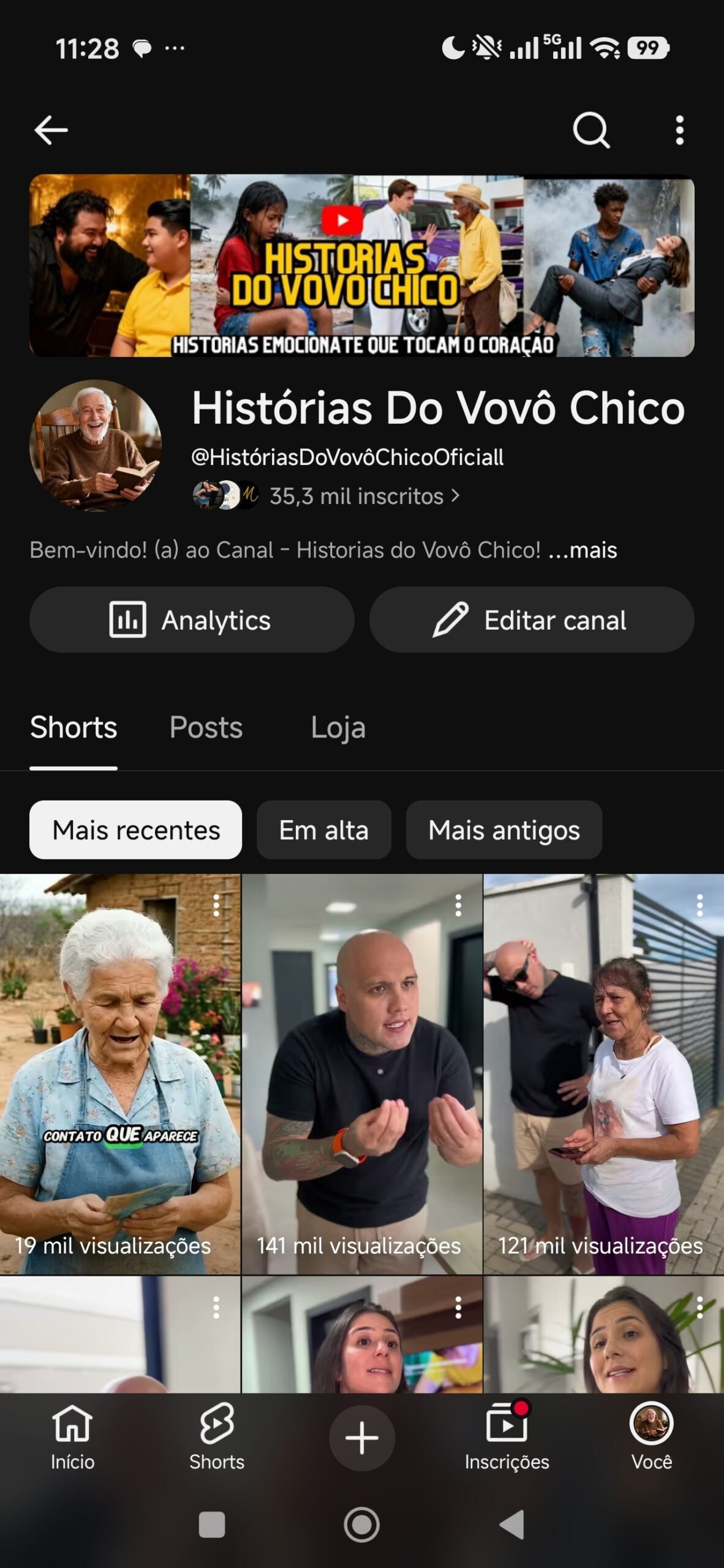Sort shorts by Mais antigos
This screenshot has height=1568, width=724.
point(503,830)
